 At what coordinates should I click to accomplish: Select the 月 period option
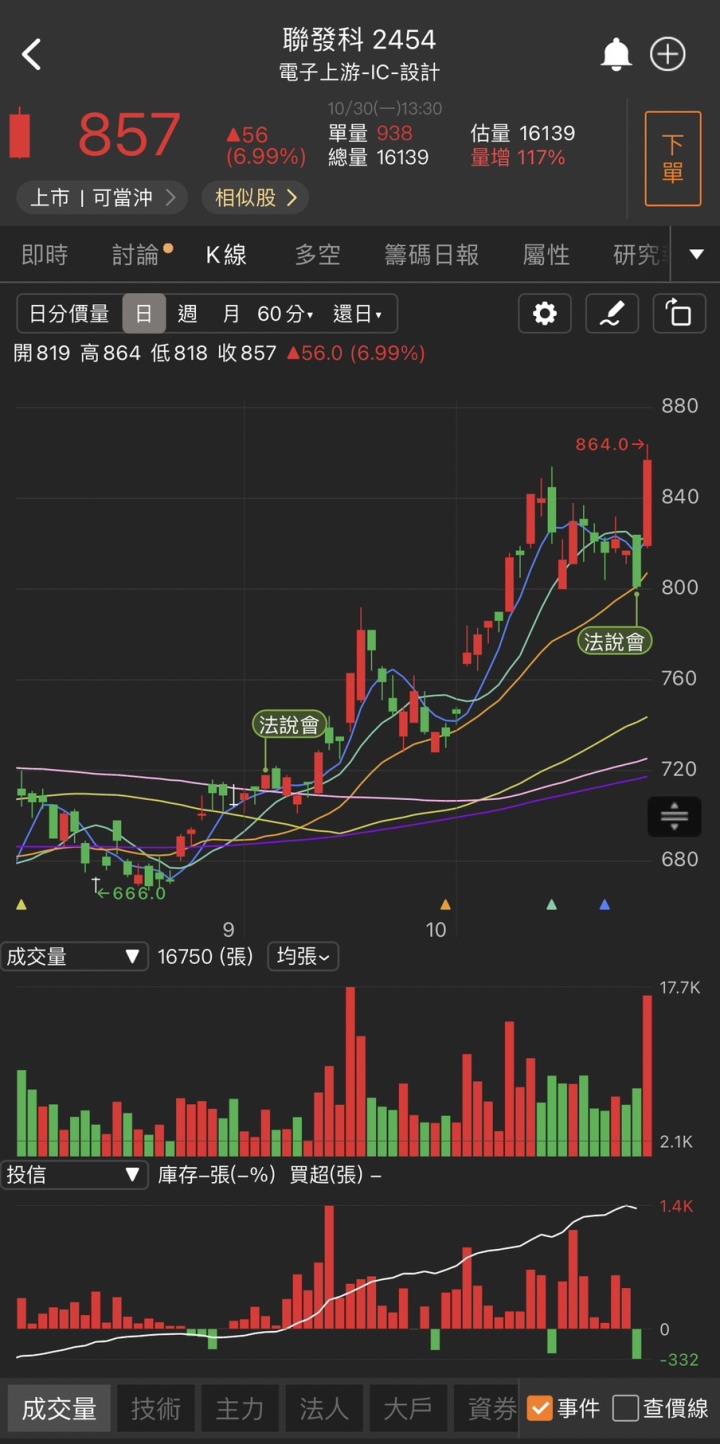(230, 313)
